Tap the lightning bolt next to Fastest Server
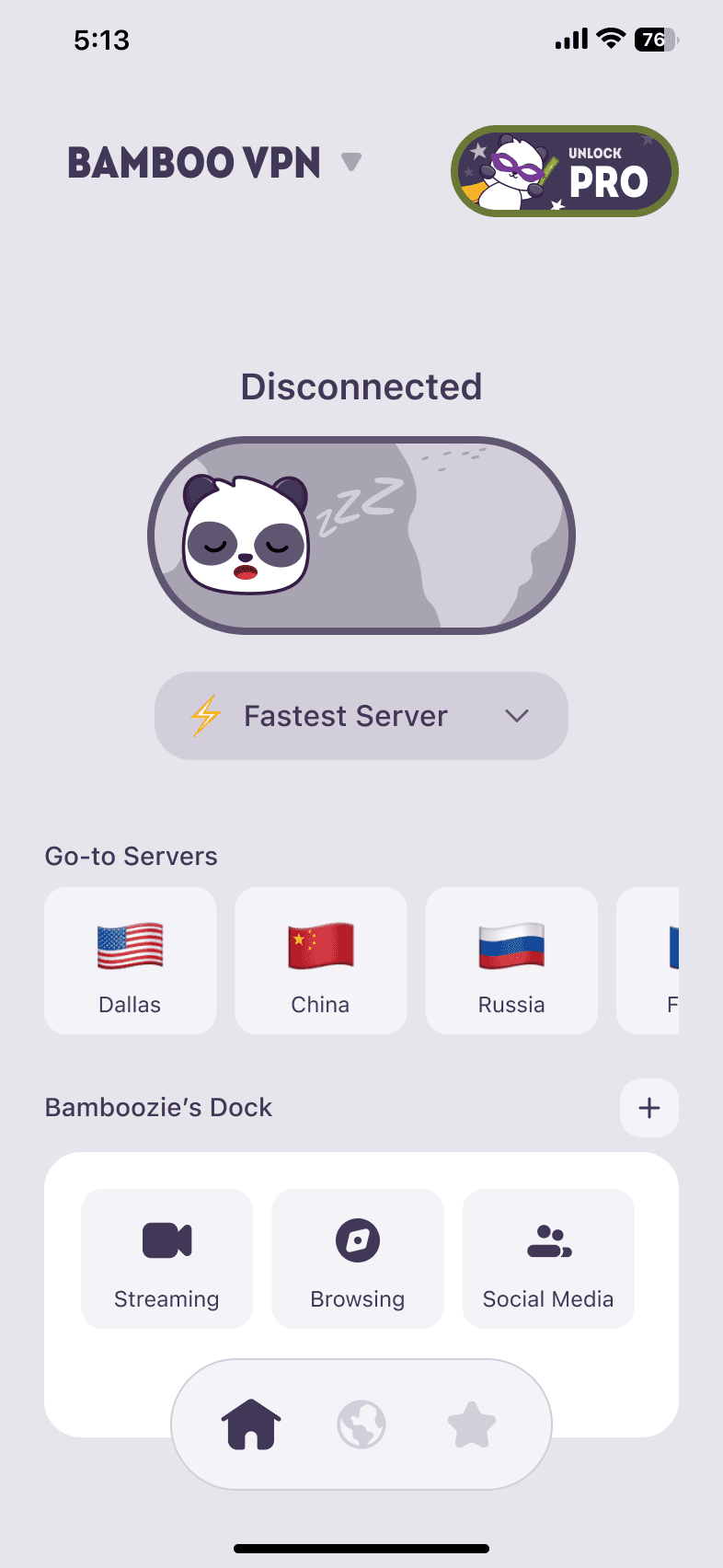The width and height of the screenshot is (723, 1568). coord(206,715)
